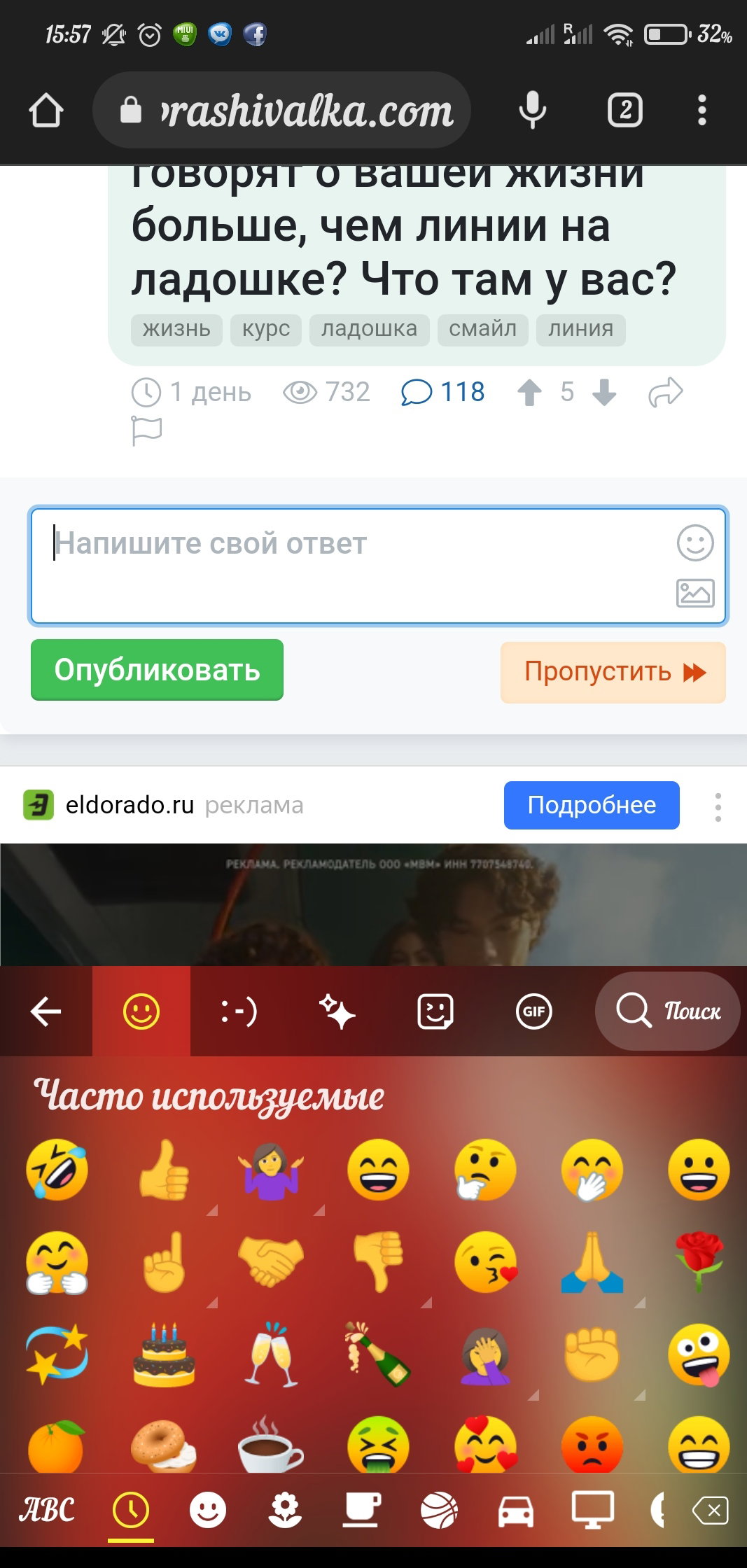Share the question via arrow icon

click(665, 392)
